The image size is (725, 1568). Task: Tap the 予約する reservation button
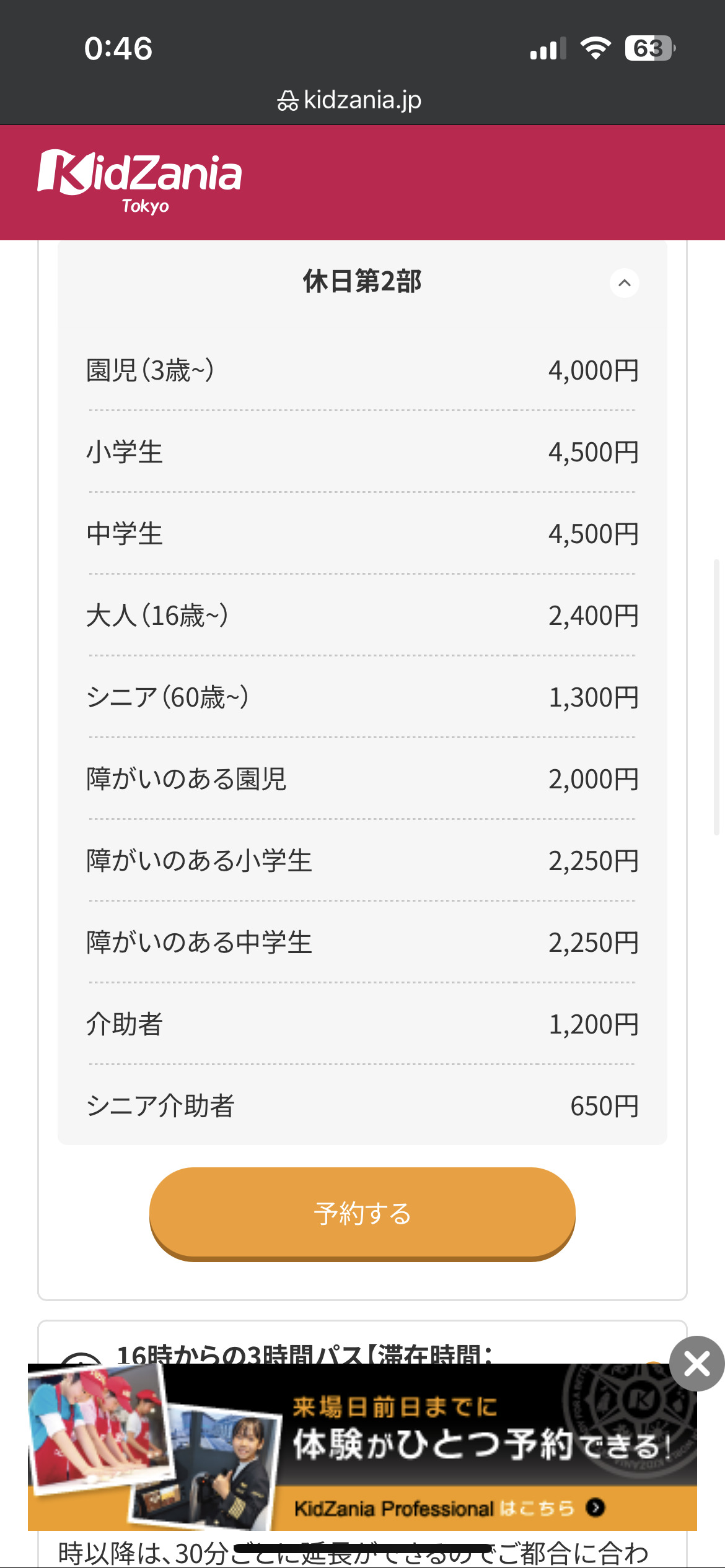pos(362,1214)
